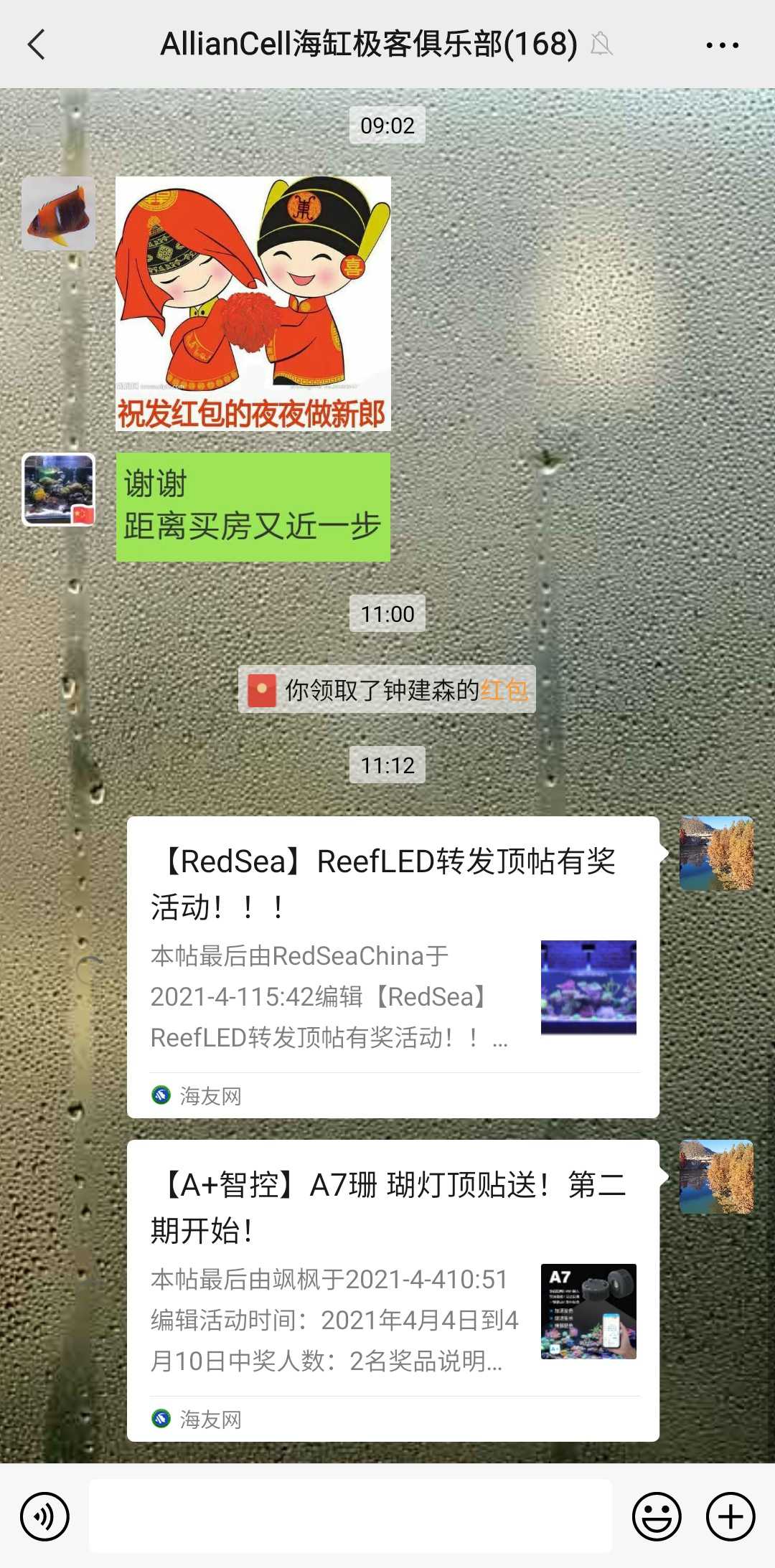Open the A+智控 A7 coral light post card
775x1568 pixels.
point(393,1290)
